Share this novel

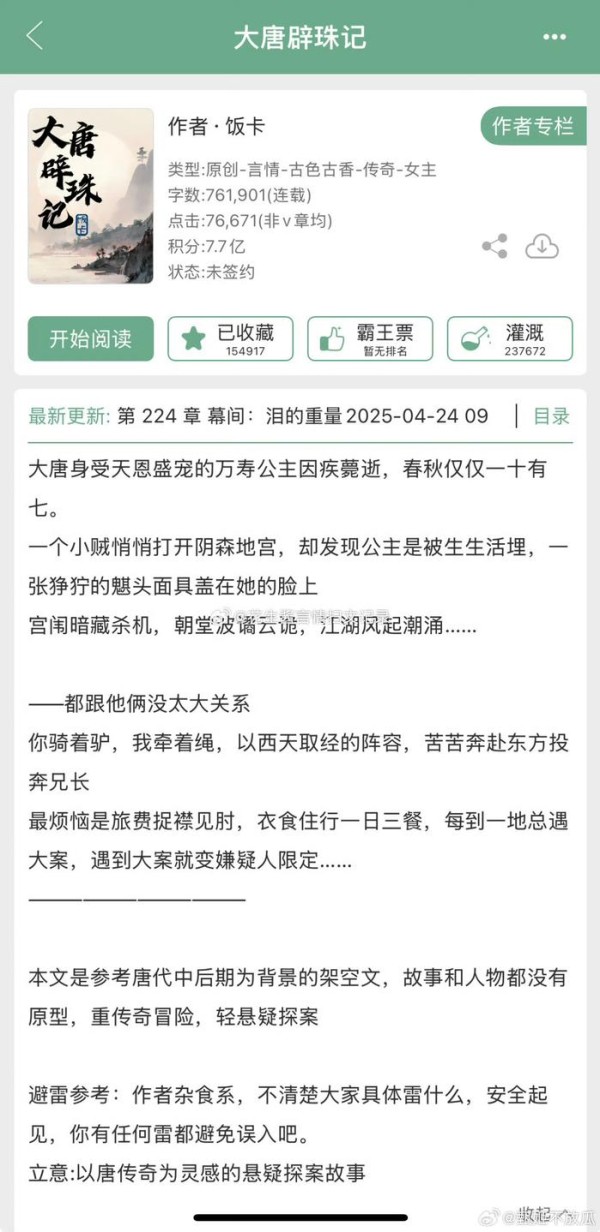point(494,246)
